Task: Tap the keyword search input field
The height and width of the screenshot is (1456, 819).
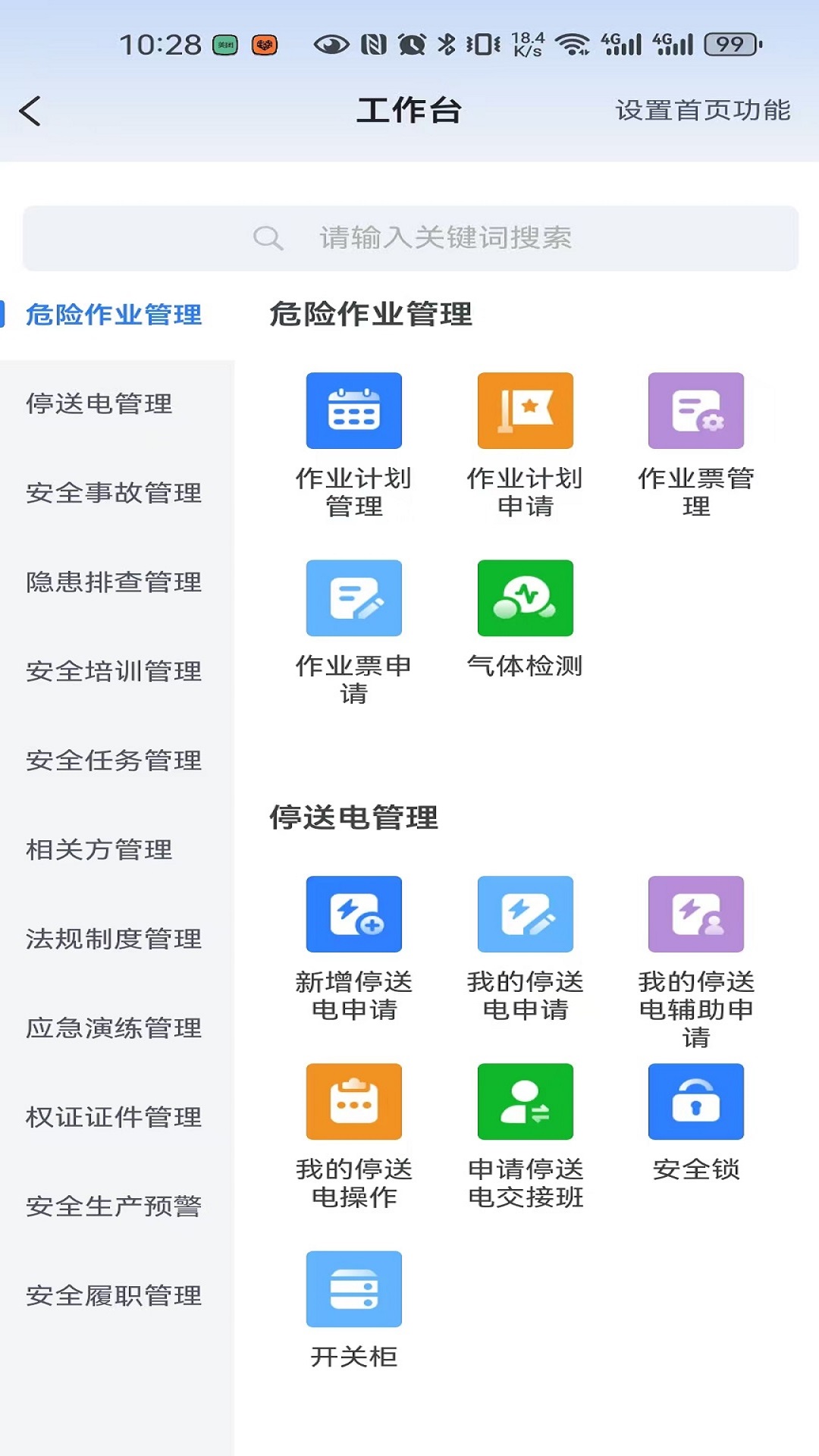Action: click(409, 237)
